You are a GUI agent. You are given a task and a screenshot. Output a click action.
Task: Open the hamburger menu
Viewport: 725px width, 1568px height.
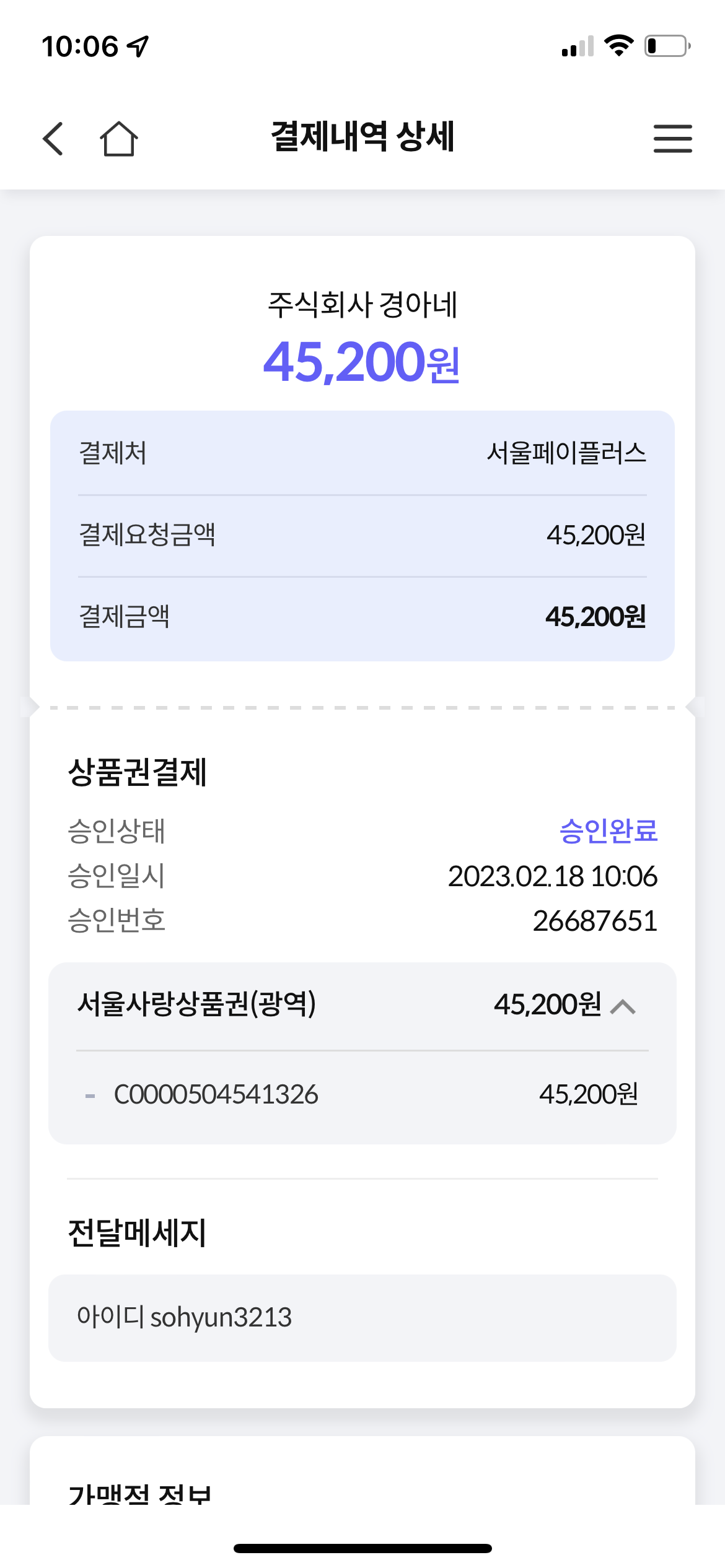pos(672,138)
